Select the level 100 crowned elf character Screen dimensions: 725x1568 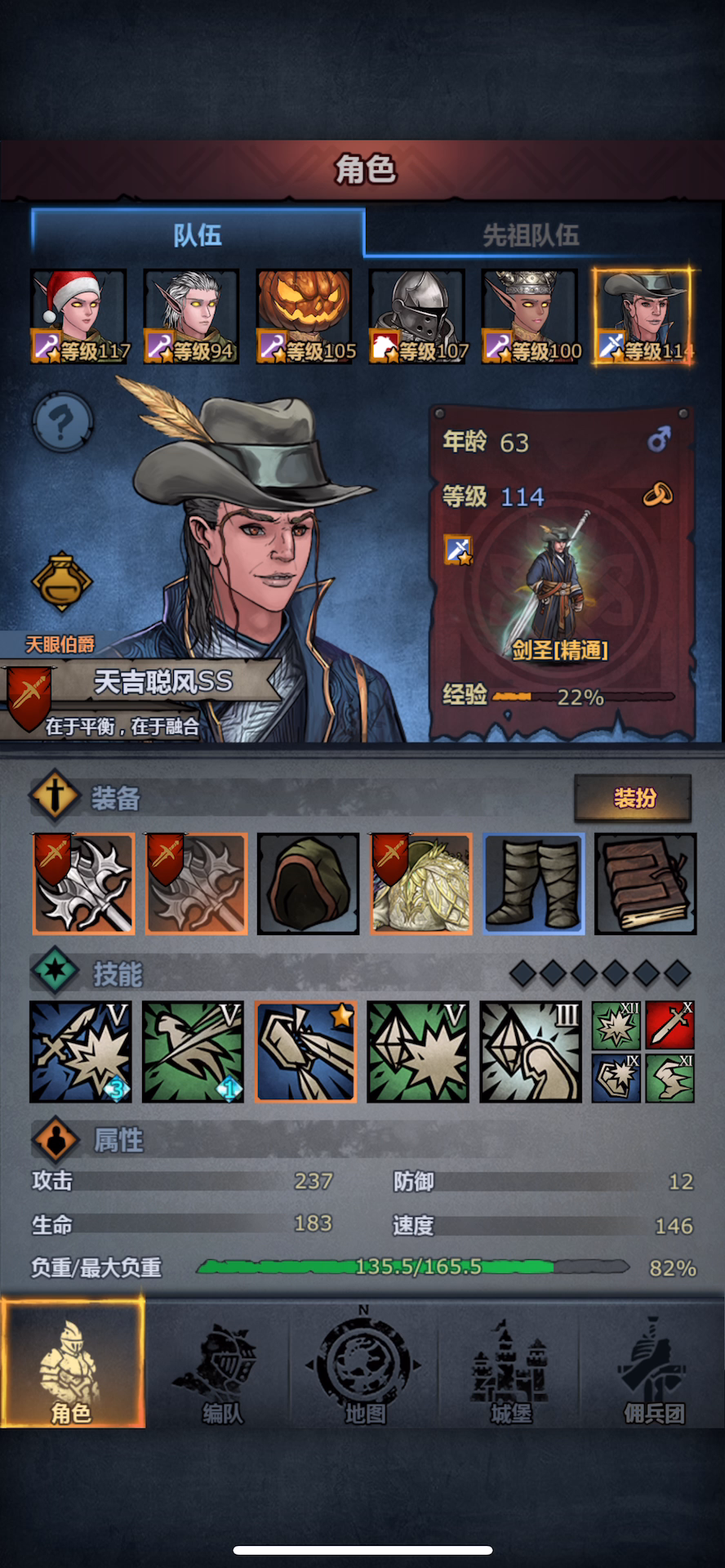tap(529, 316)
